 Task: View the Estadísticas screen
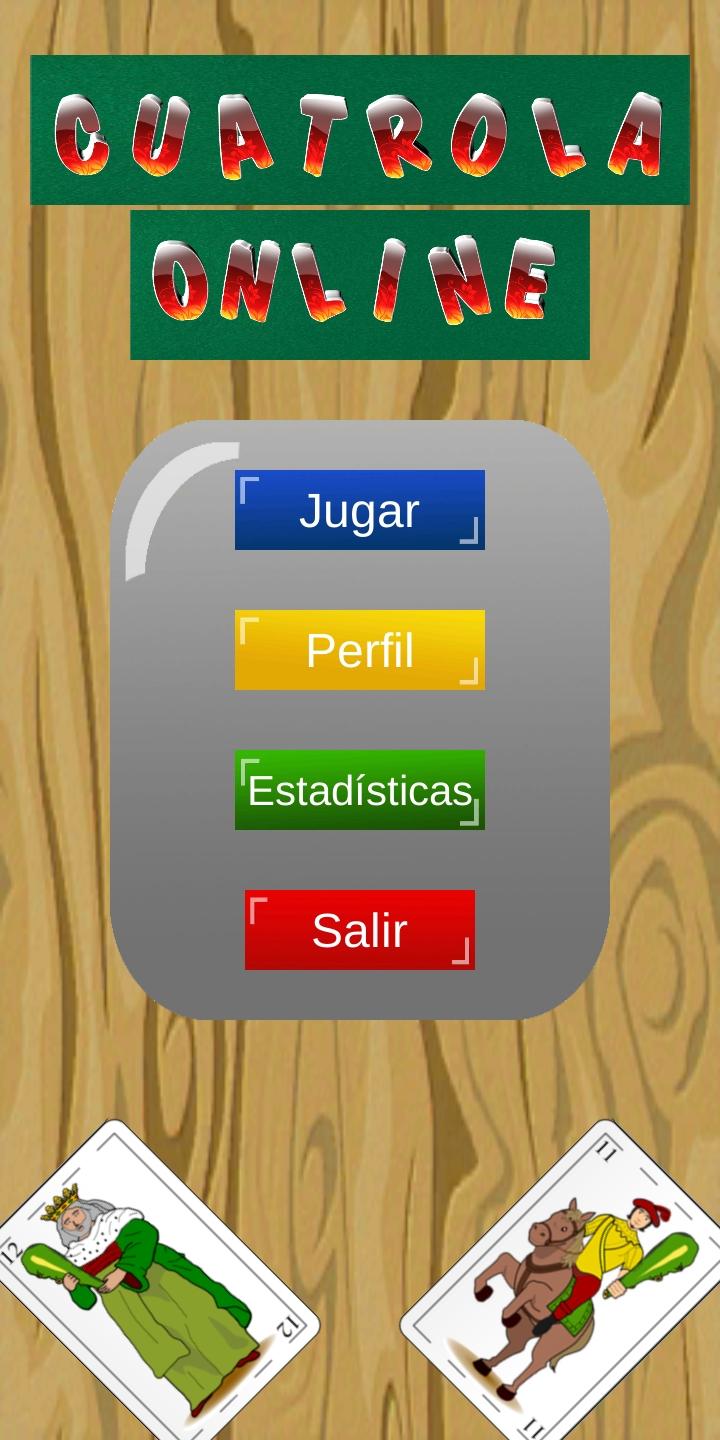[x=360, y=790]
